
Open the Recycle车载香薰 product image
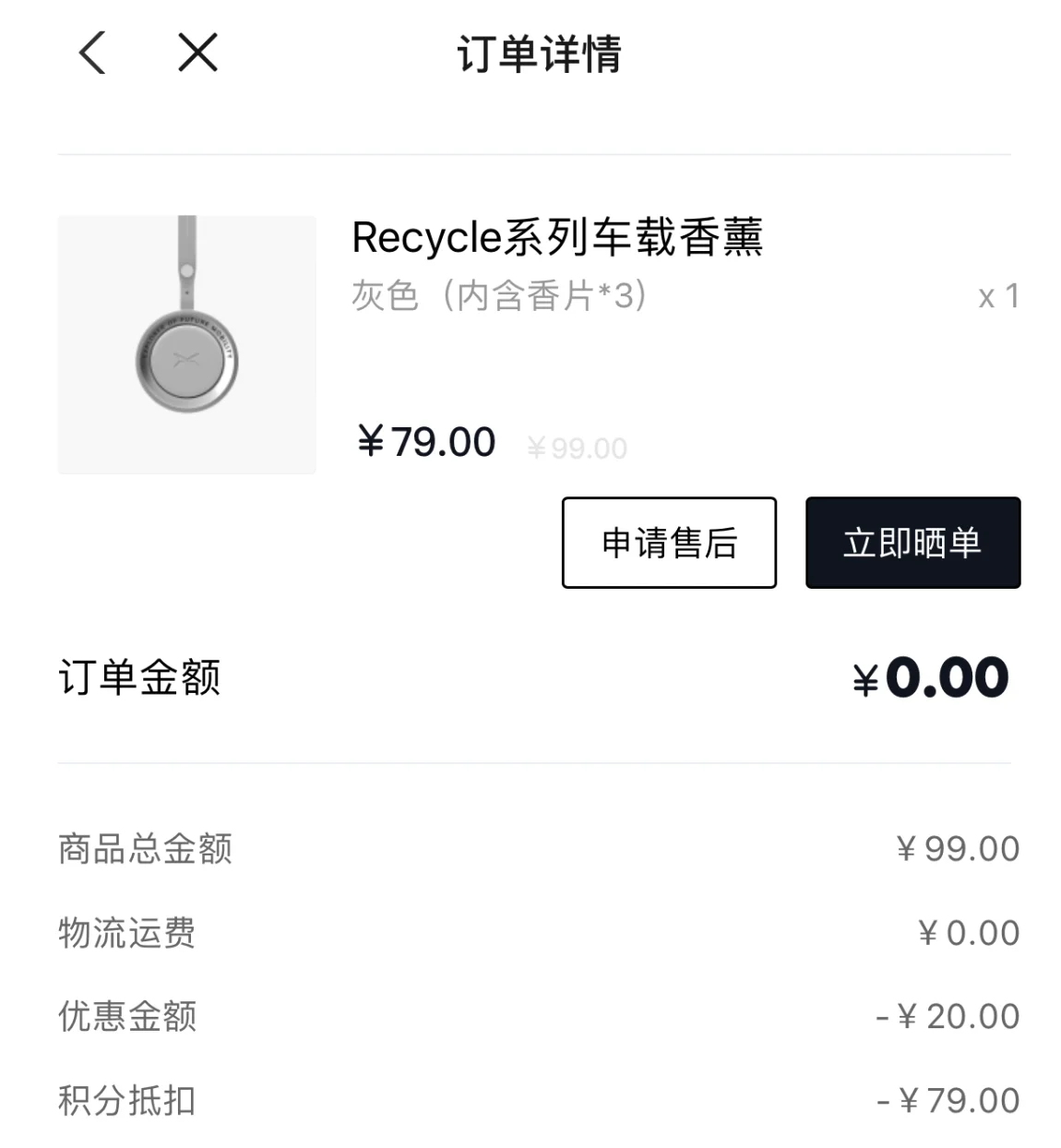186,345
